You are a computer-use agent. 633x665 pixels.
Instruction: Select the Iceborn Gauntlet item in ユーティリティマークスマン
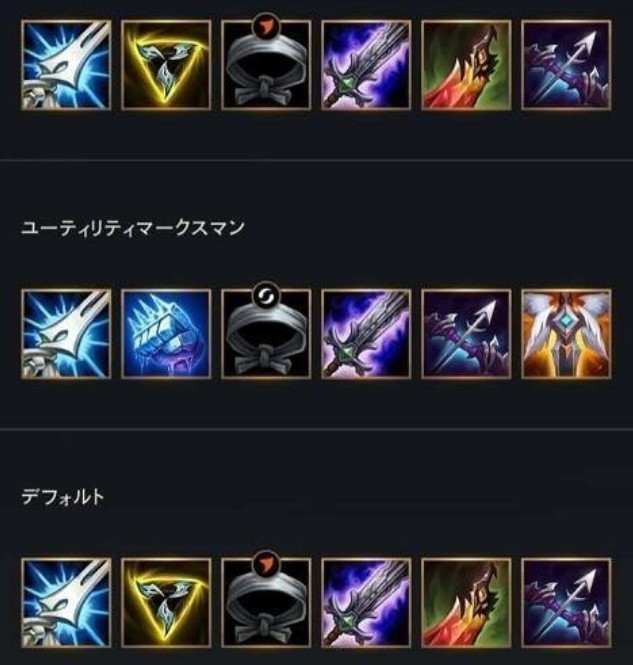point(166,334)
